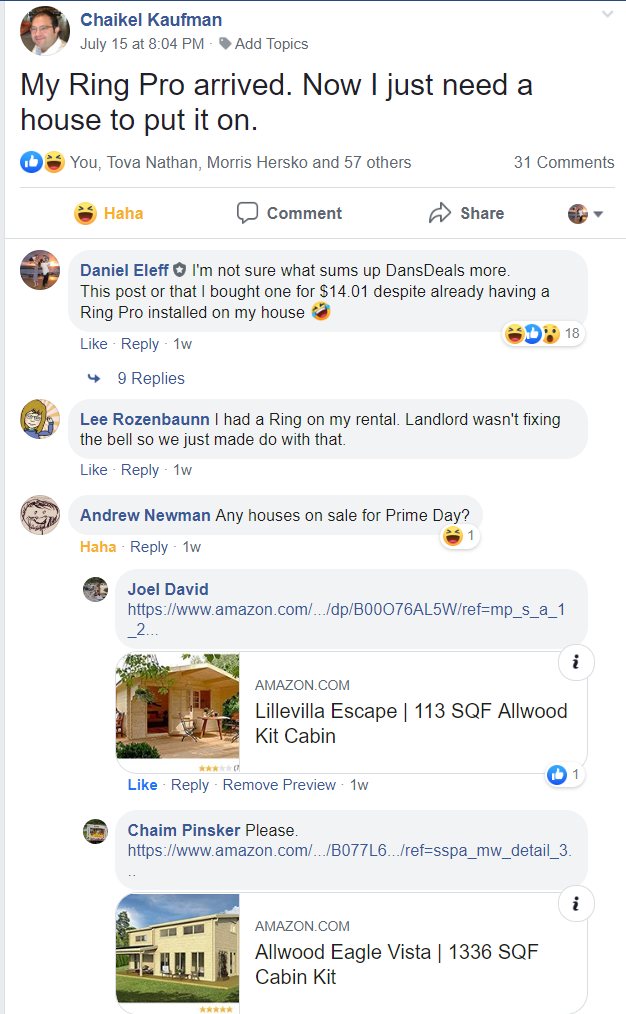Open the comment-as profile selector

585,213
